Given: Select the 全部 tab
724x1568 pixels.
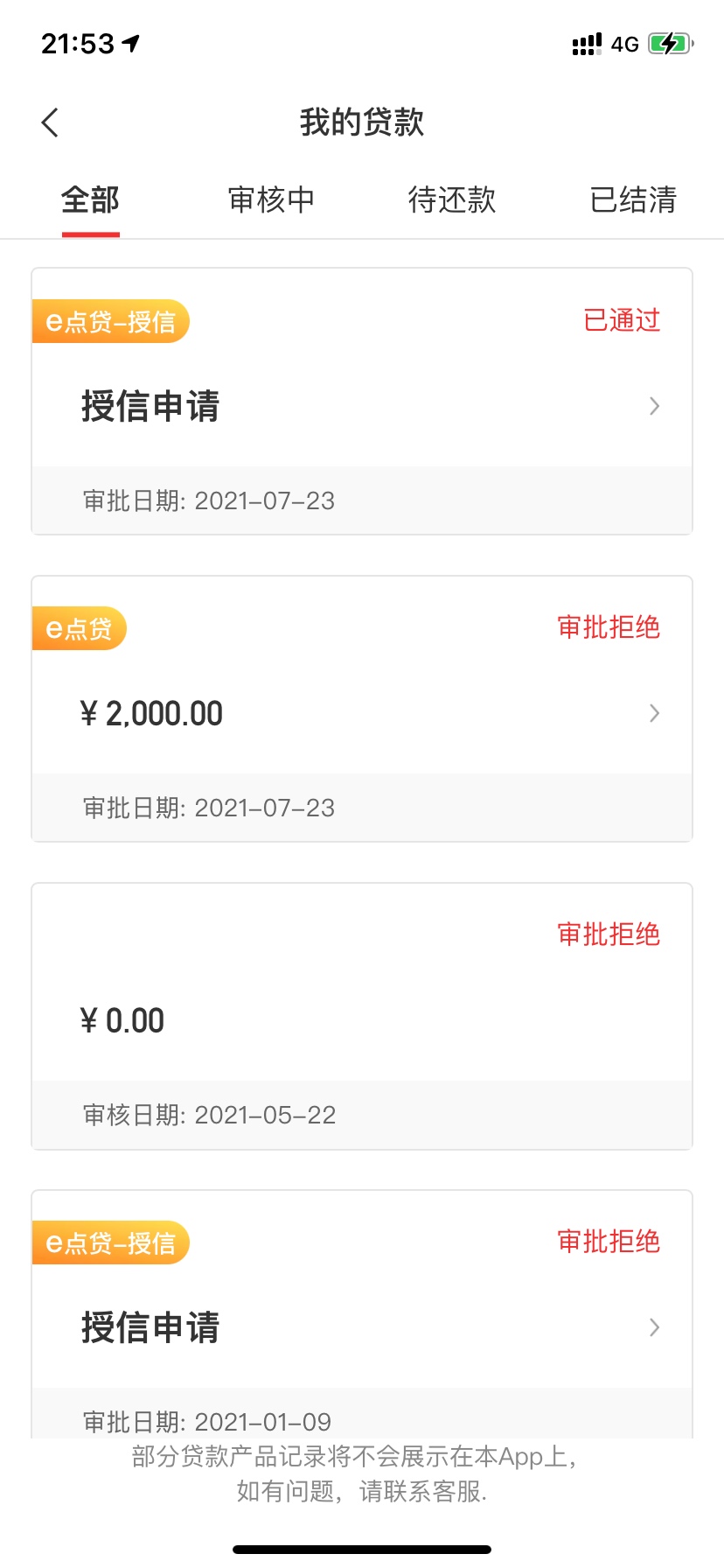Looking at the screenshot, I should [x=90, y=200].
